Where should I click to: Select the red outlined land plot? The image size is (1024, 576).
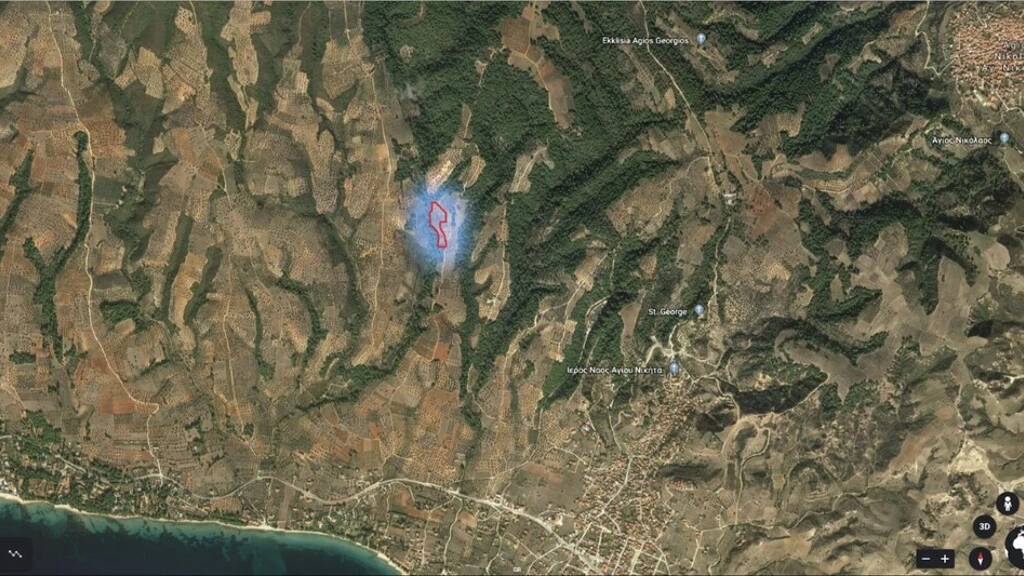tap(438, 224)
